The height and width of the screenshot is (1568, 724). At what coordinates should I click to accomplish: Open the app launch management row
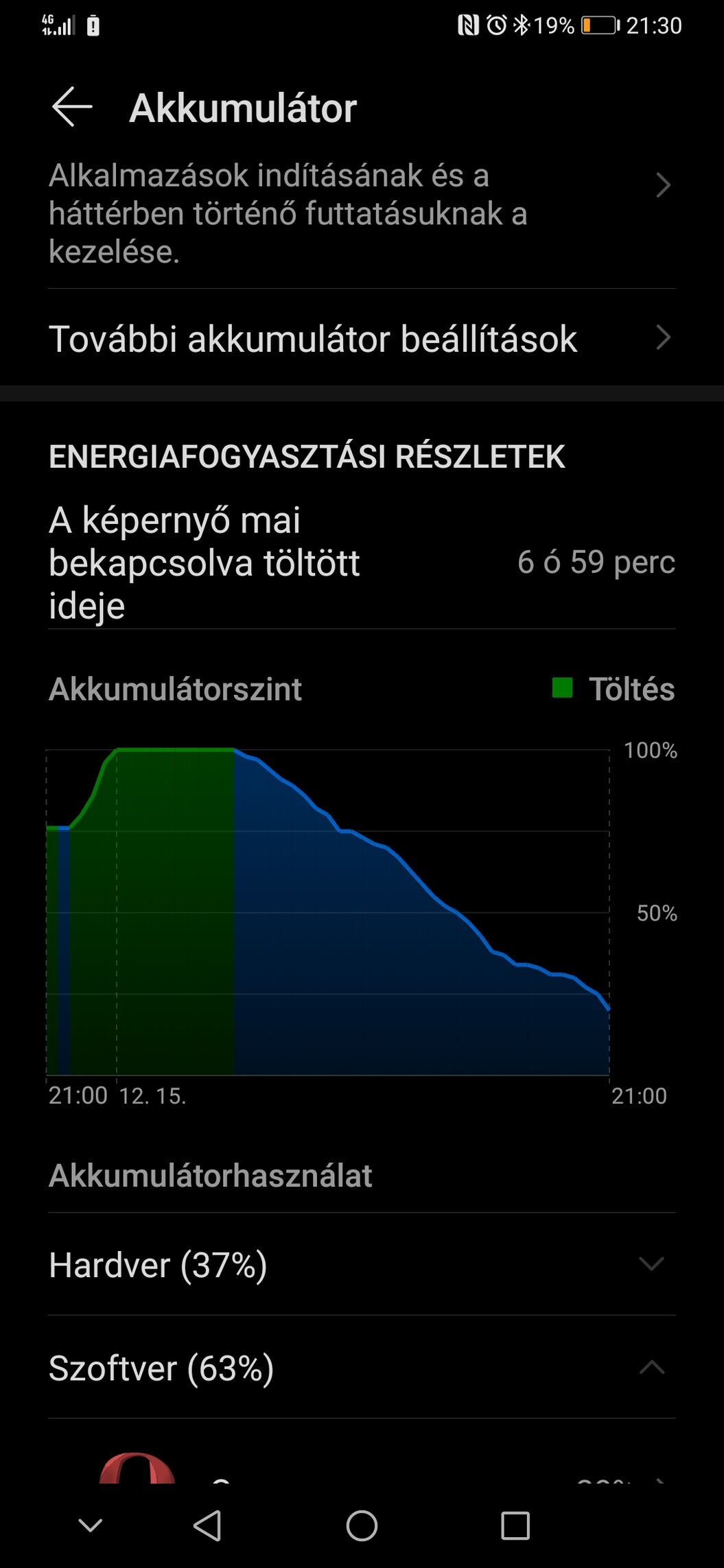tap(362, 213)
